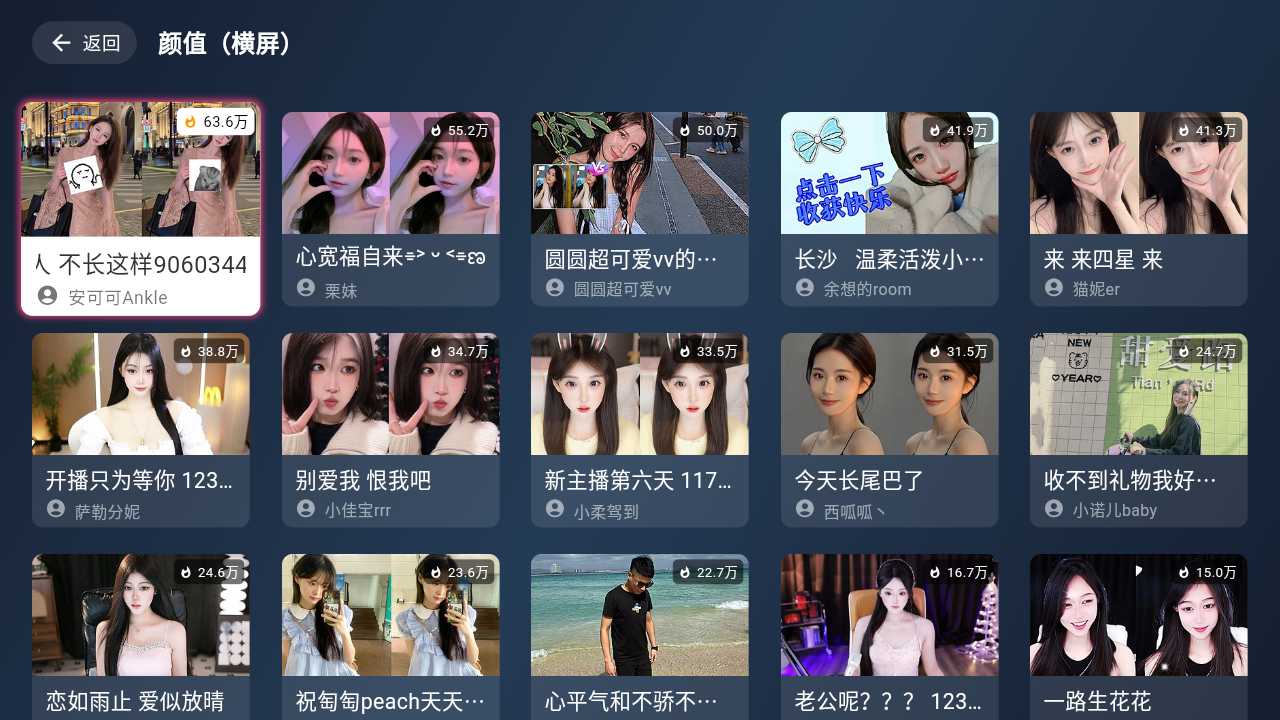Watch 萨勒分妮's stream

click(x=140, y=429)
